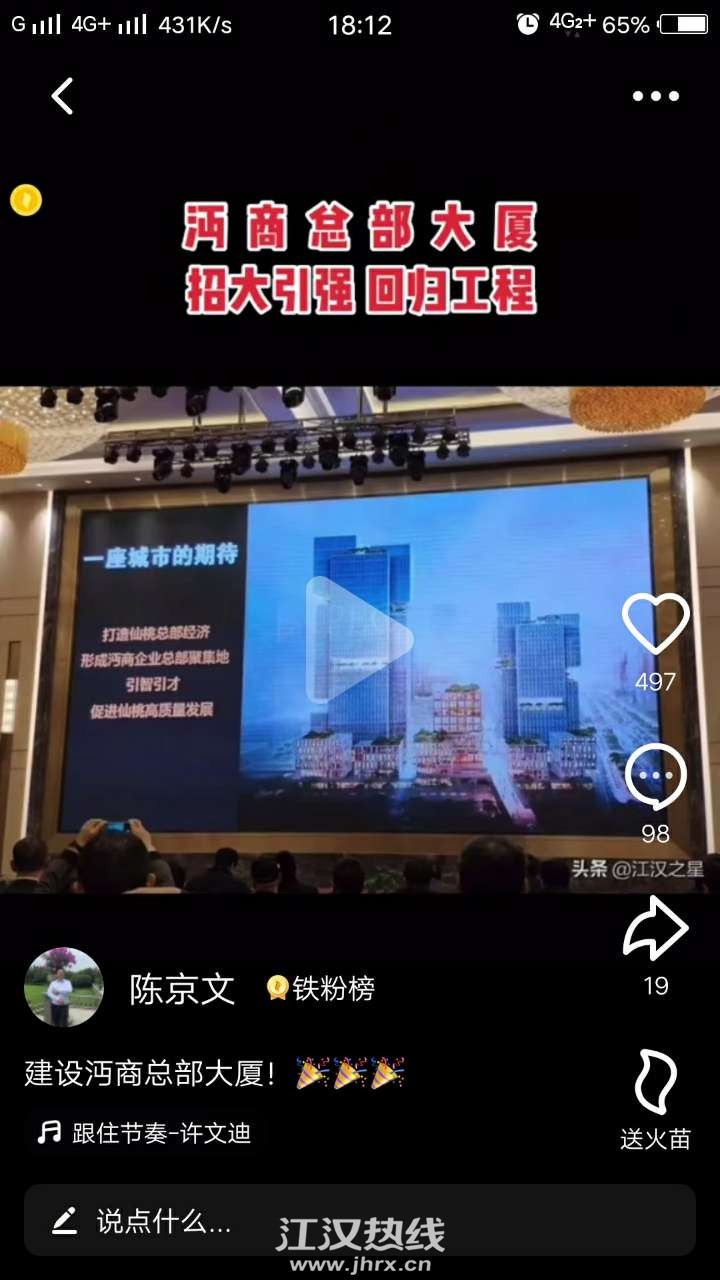Tap the gold coin icon on the left
Viewport: 720px width, 1280px height.
click(x=26, y=200)
